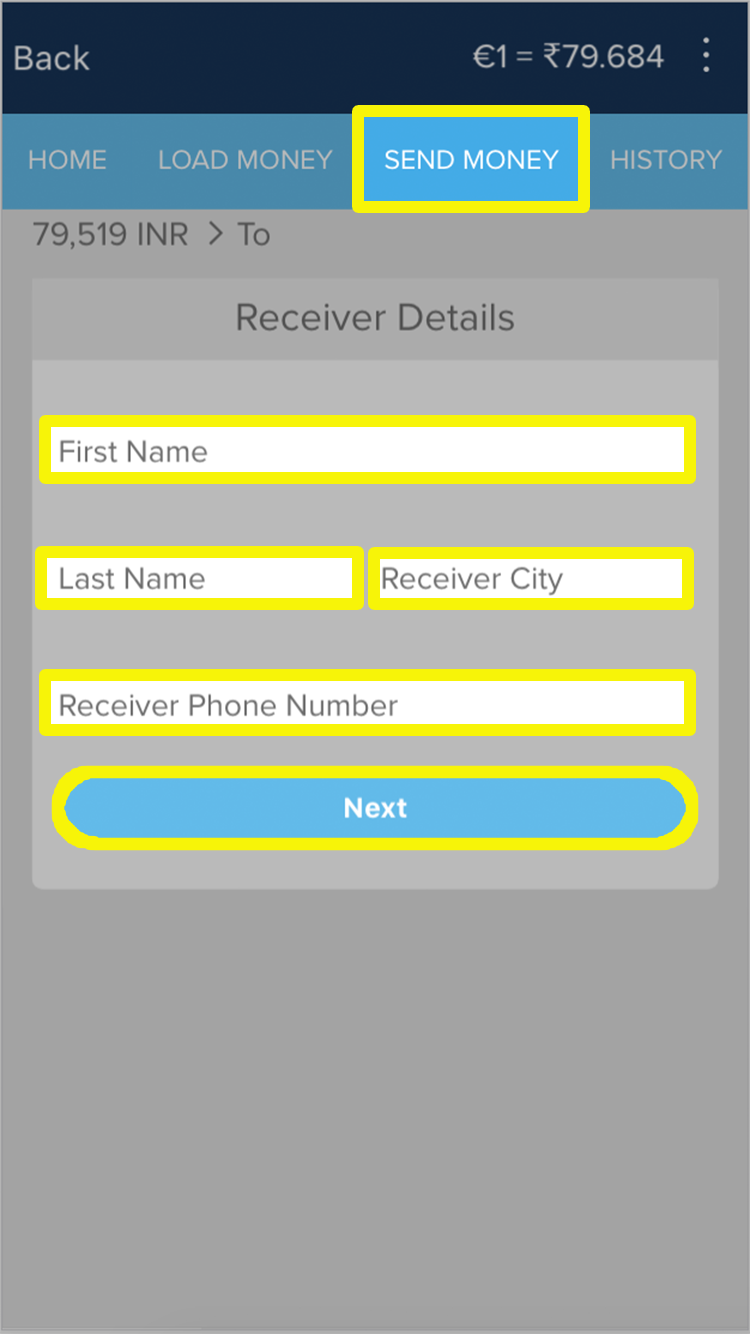Viewport: 750px width, 1334px height.
Task: Tap the Last Name field
Action: coord(199,578)
